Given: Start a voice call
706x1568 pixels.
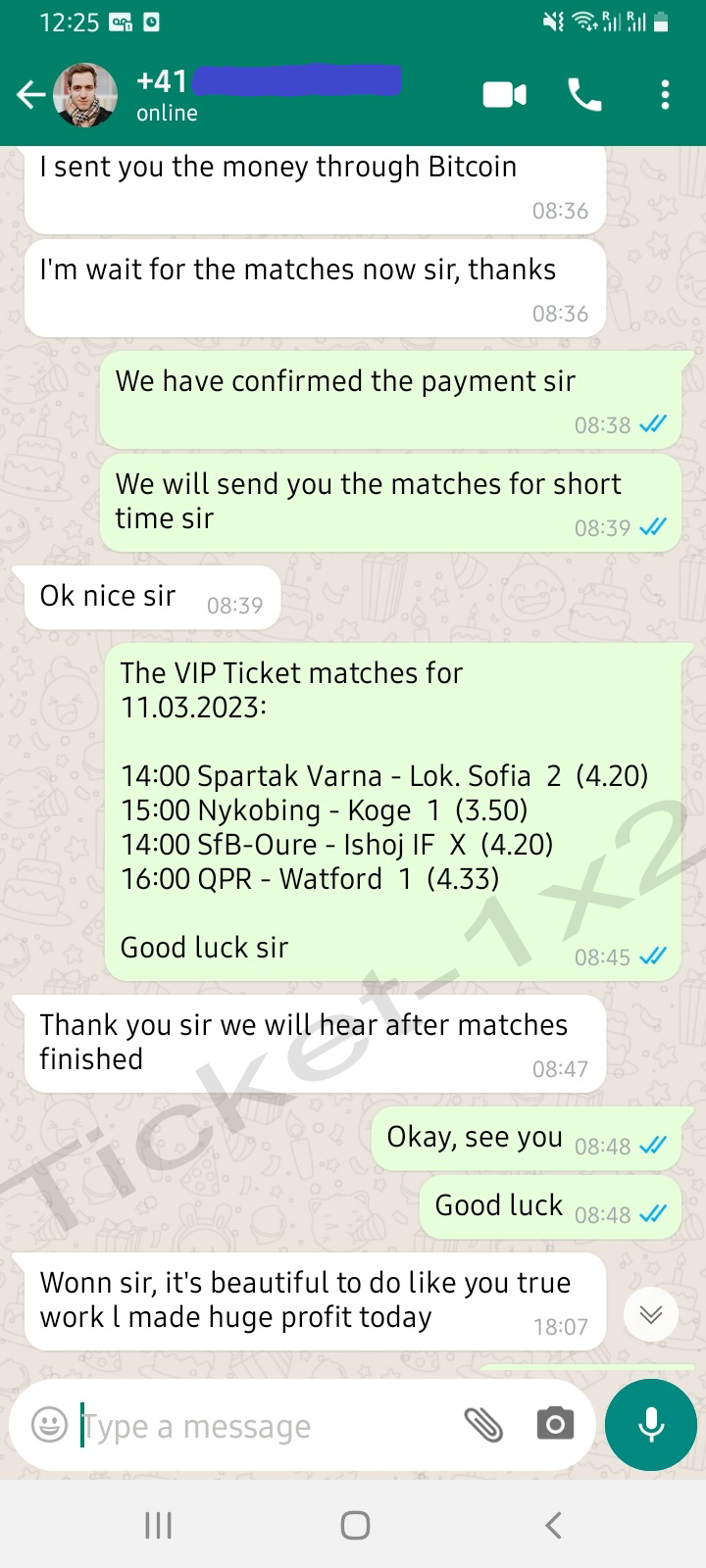Looking at the screenshot, I should point(585,95).
